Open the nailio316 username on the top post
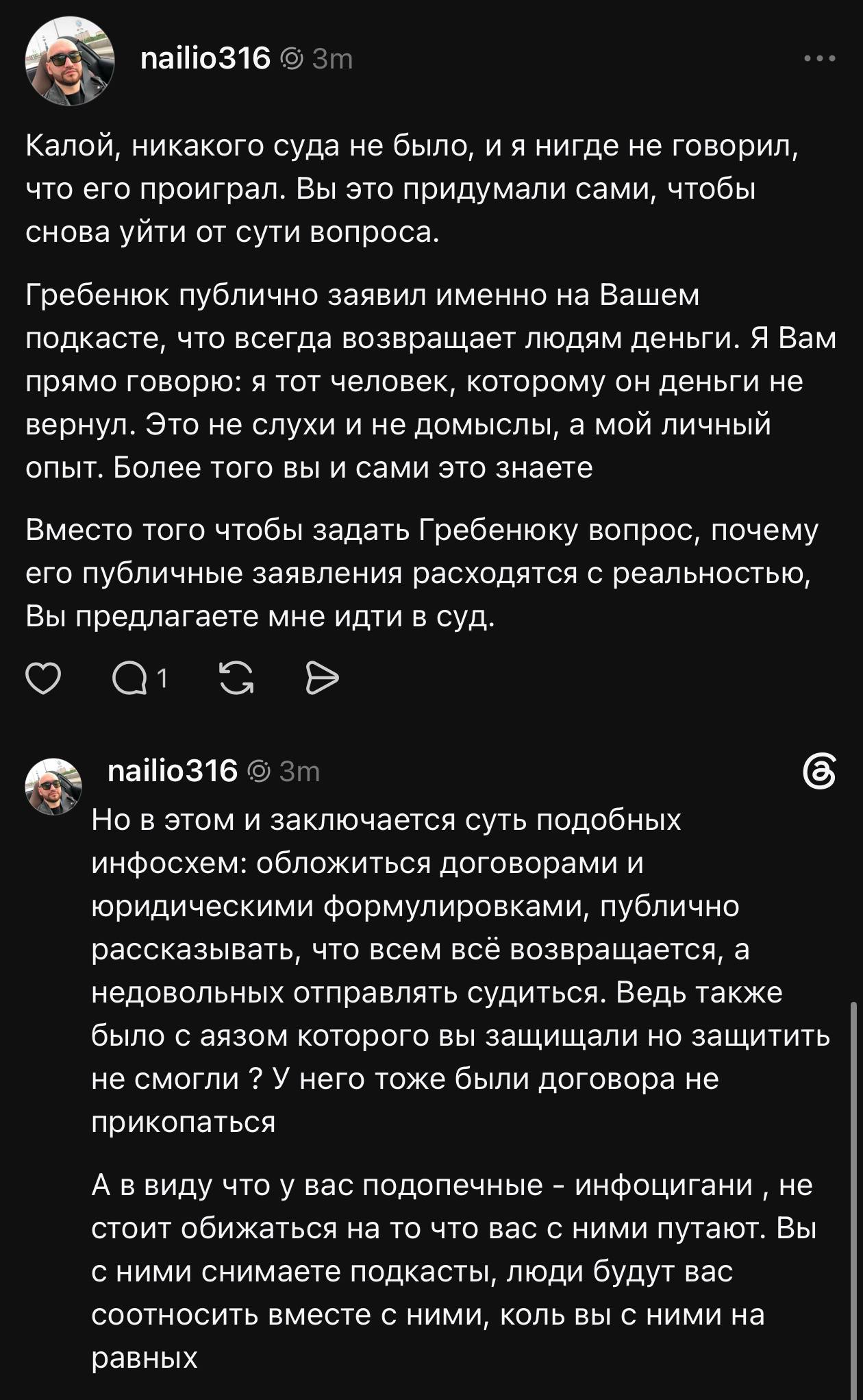Image resolution: width=863 pixels, height=1400 pixels. (205, 59)
